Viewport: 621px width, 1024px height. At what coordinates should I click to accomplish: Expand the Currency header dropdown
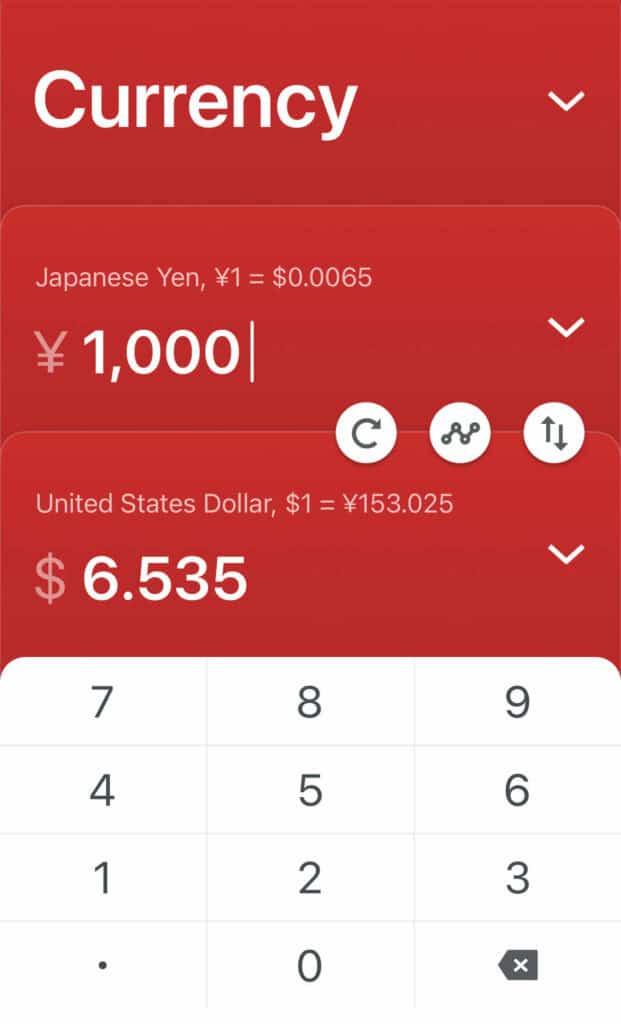point(566,101)
